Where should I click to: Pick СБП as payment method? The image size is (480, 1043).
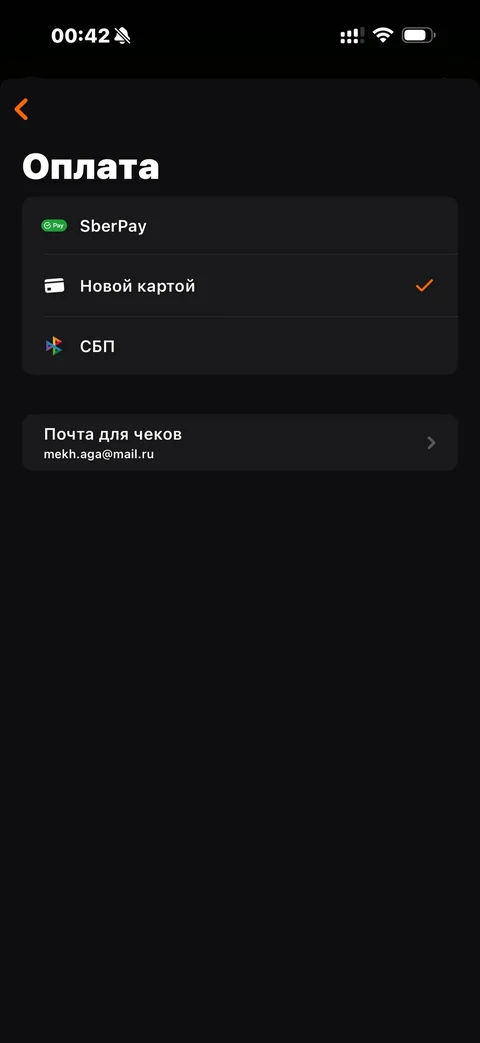click(240, 346)
